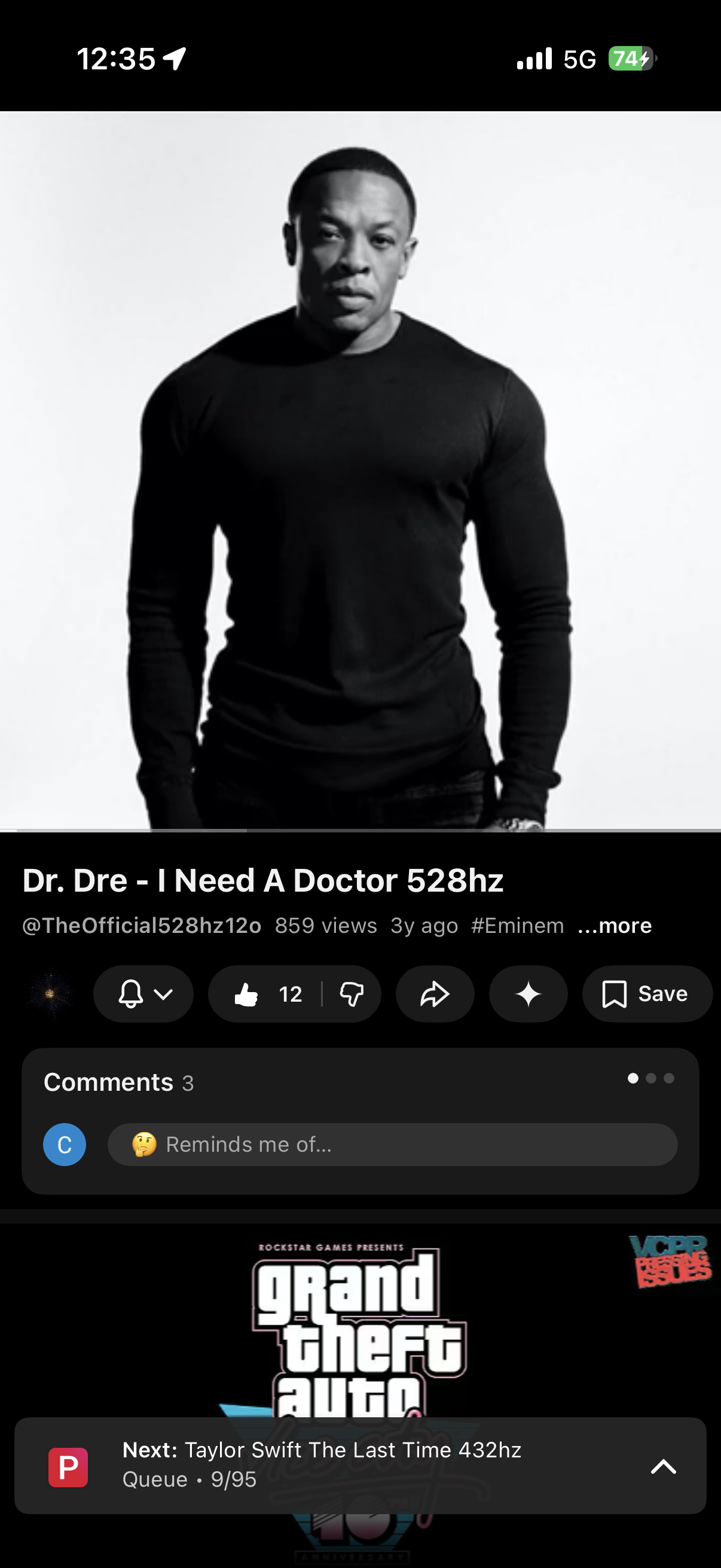Image resolution: width=721 pixels, height=1568 pixels.
Task: Expand the queue with the up chevron
Action: point(663,1466)
